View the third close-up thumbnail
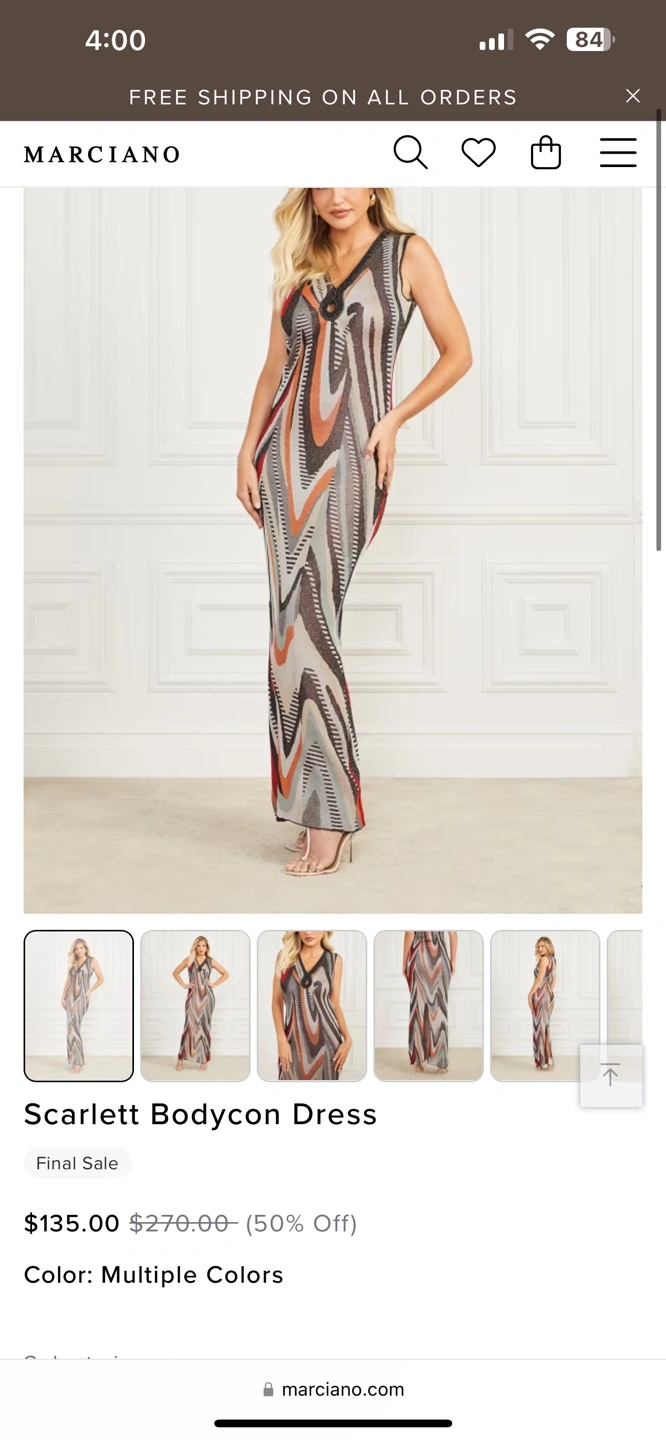The image size is (666, 1440). [312, 1006]
